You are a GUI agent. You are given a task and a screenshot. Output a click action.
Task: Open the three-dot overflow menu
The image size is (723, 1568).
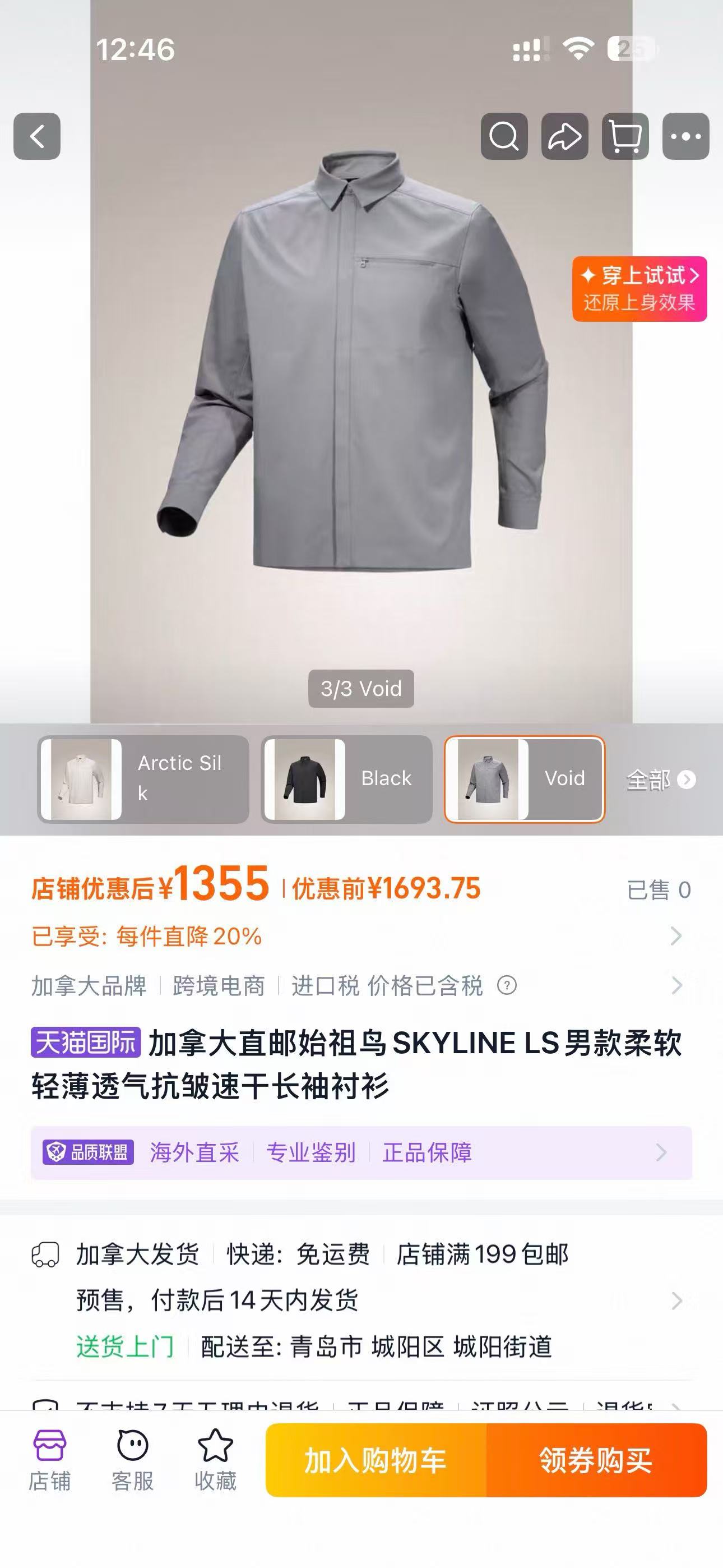[686, 136]
